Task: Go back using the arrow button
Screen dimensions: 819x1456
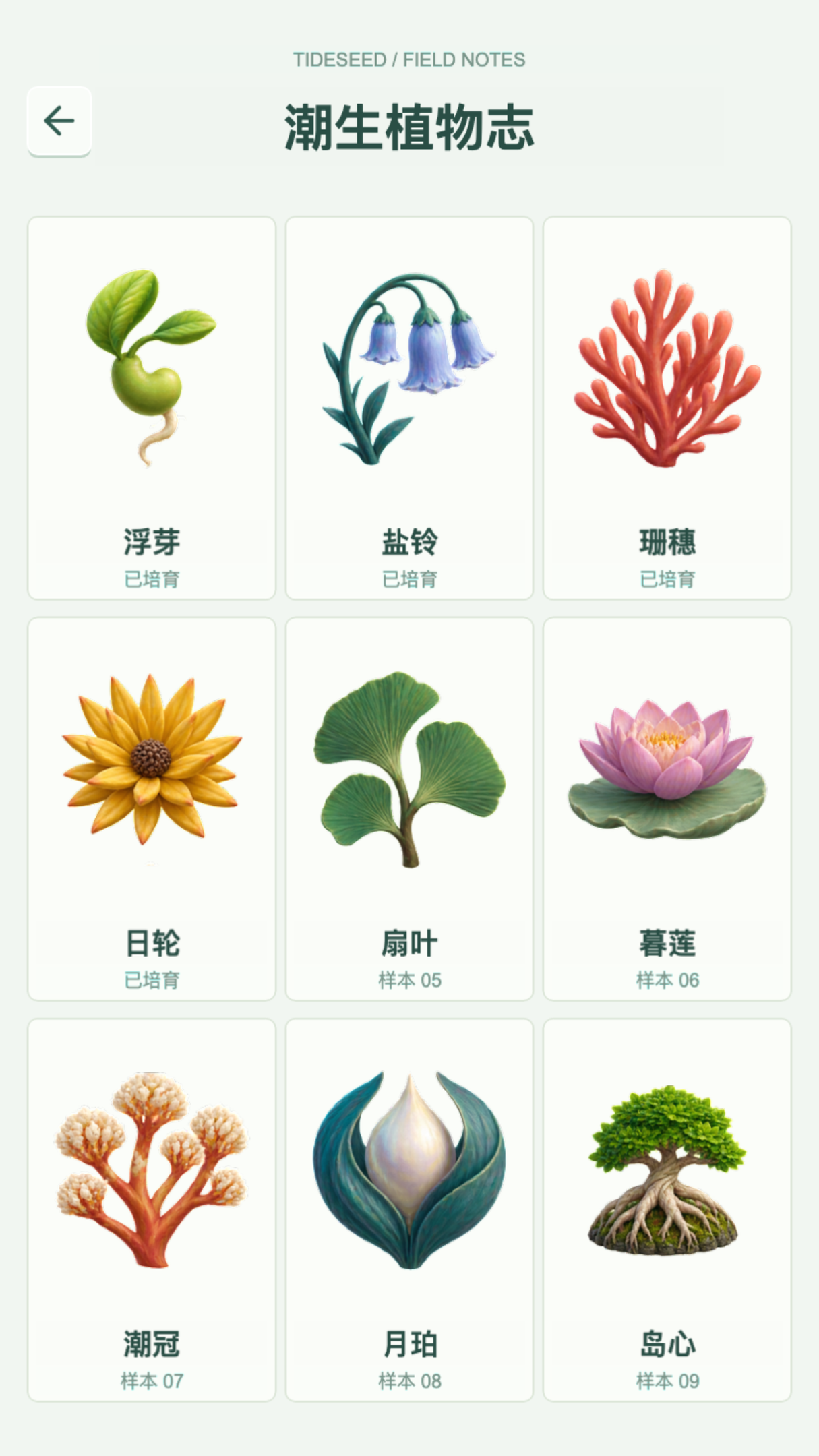Action: click(x=59, y=121)
